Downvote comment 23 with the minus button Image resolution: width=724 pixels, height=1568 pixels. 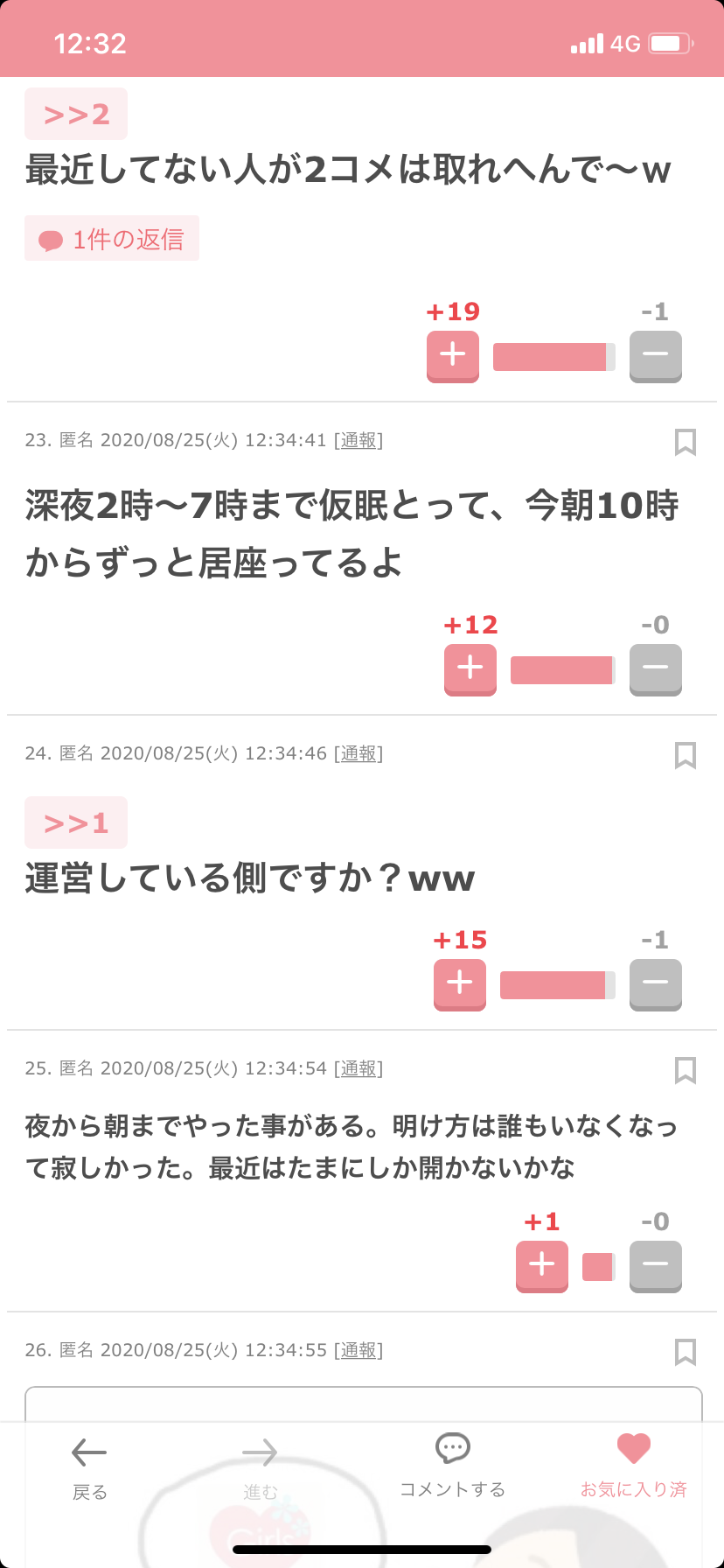point(655,668)
